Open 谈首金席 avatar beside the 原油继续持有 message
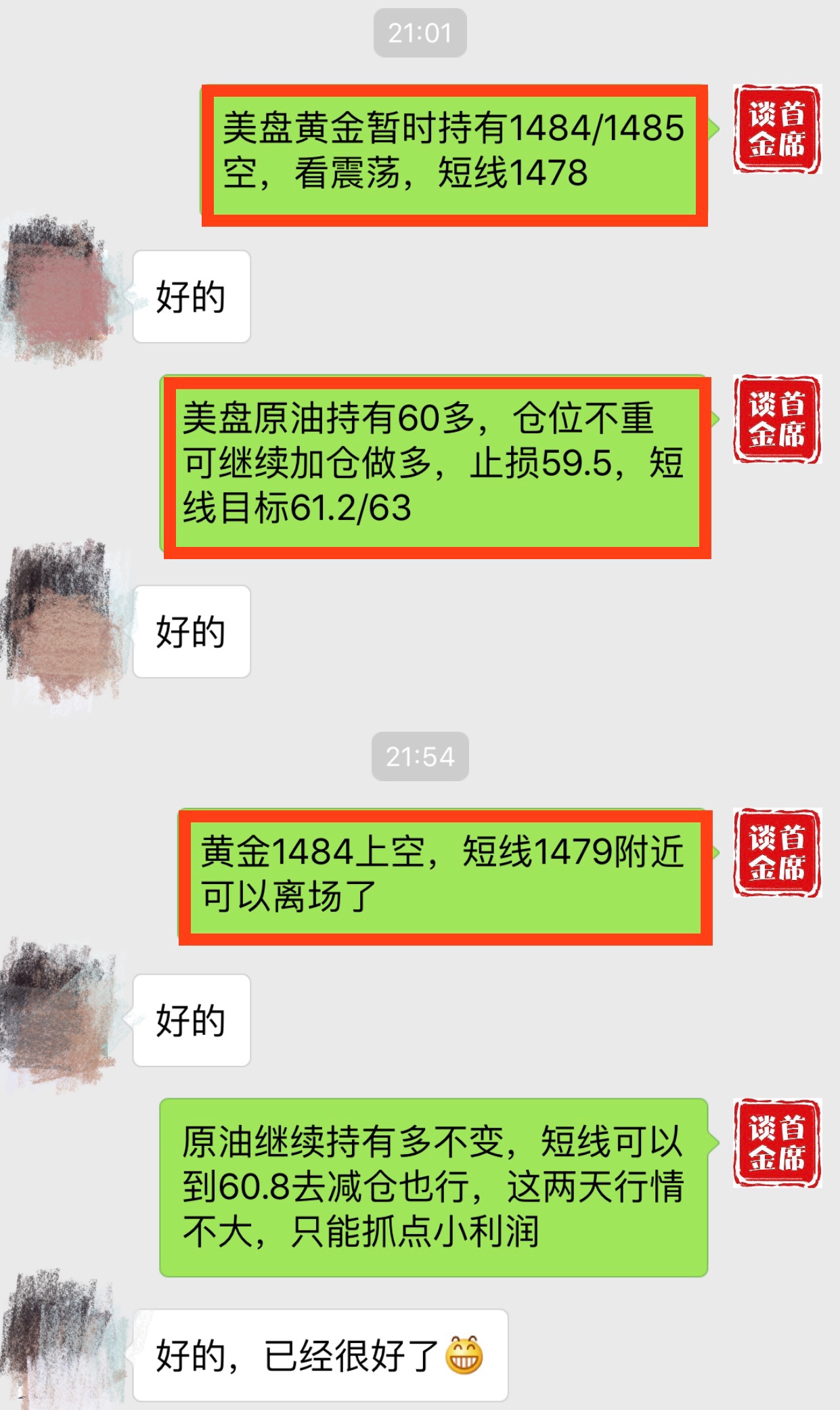Viewport: 840px width, 1410px height. (x=777, y=1143)
